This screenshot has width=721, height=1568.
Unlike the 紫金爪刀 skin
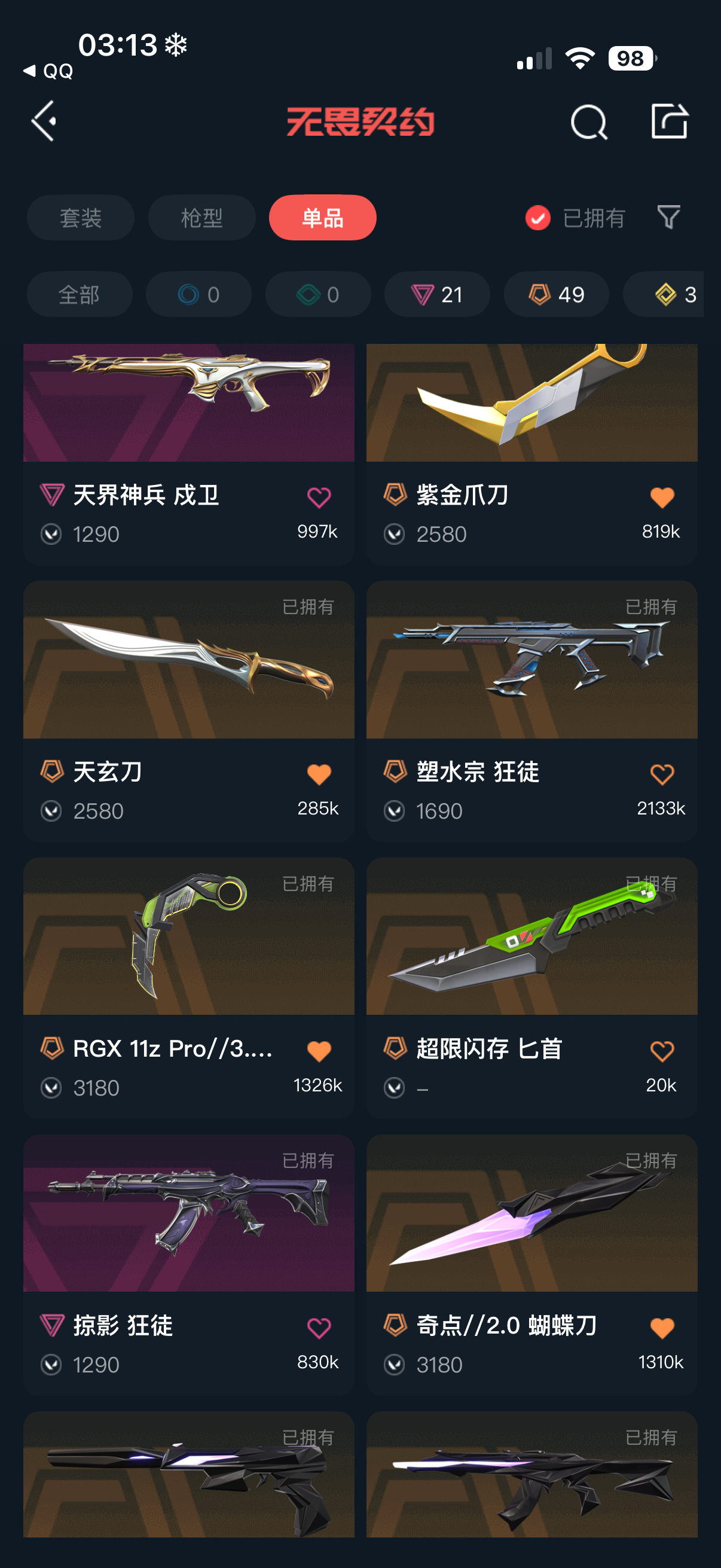(662, 498)
